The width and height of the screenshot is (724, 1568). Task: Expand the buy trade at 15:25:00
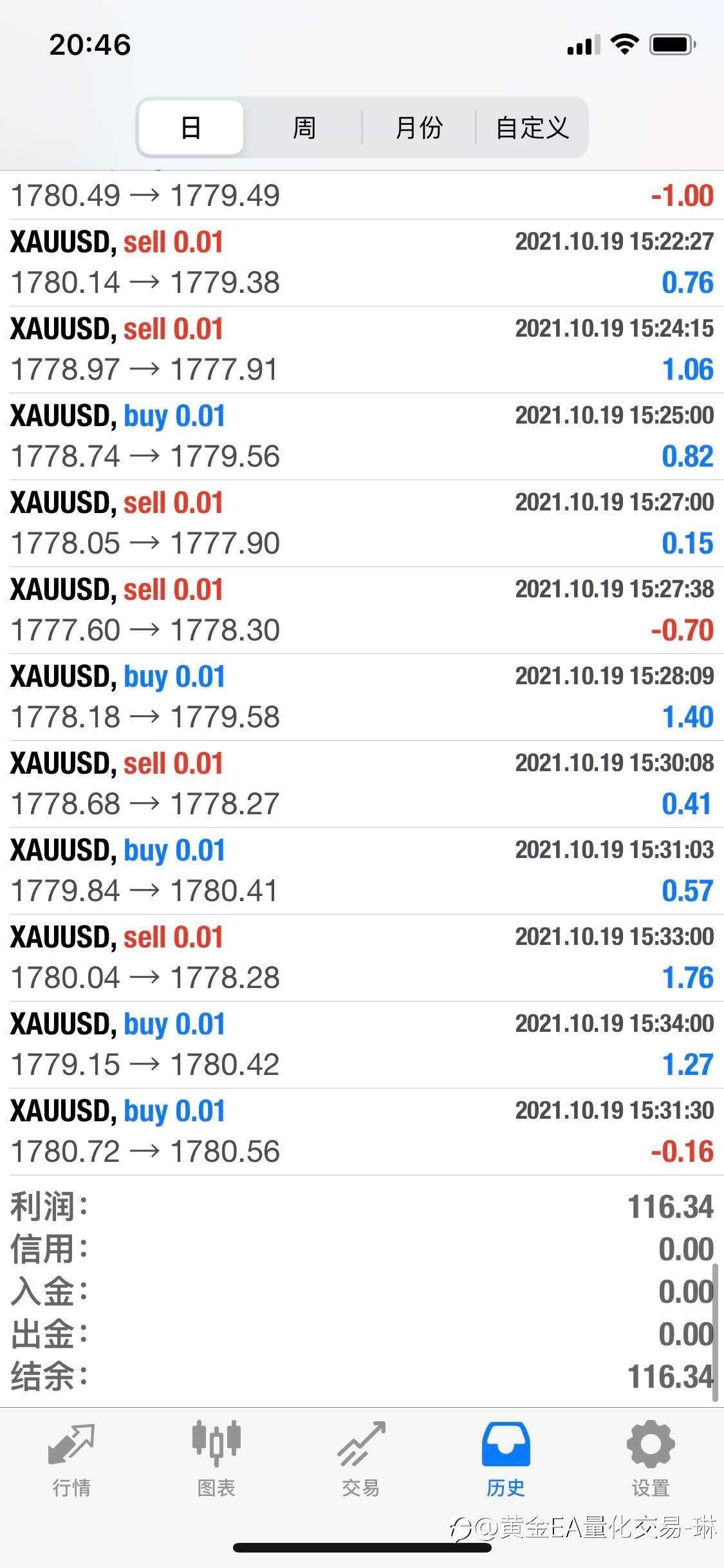(362, 436)
